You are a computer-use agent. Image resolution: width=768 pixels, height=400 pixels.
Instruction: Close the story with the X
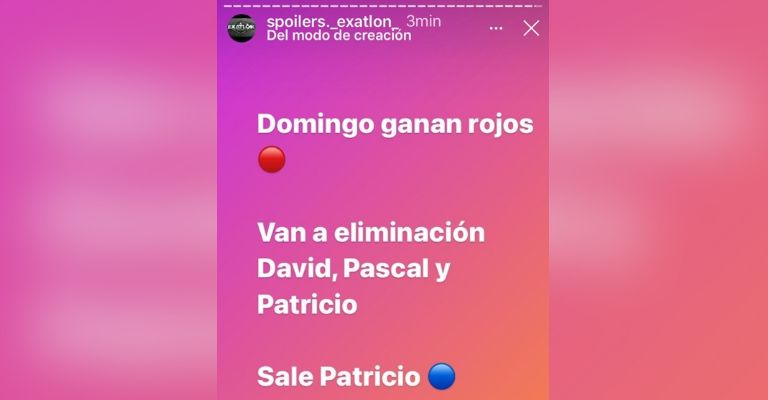coord(531,28)
